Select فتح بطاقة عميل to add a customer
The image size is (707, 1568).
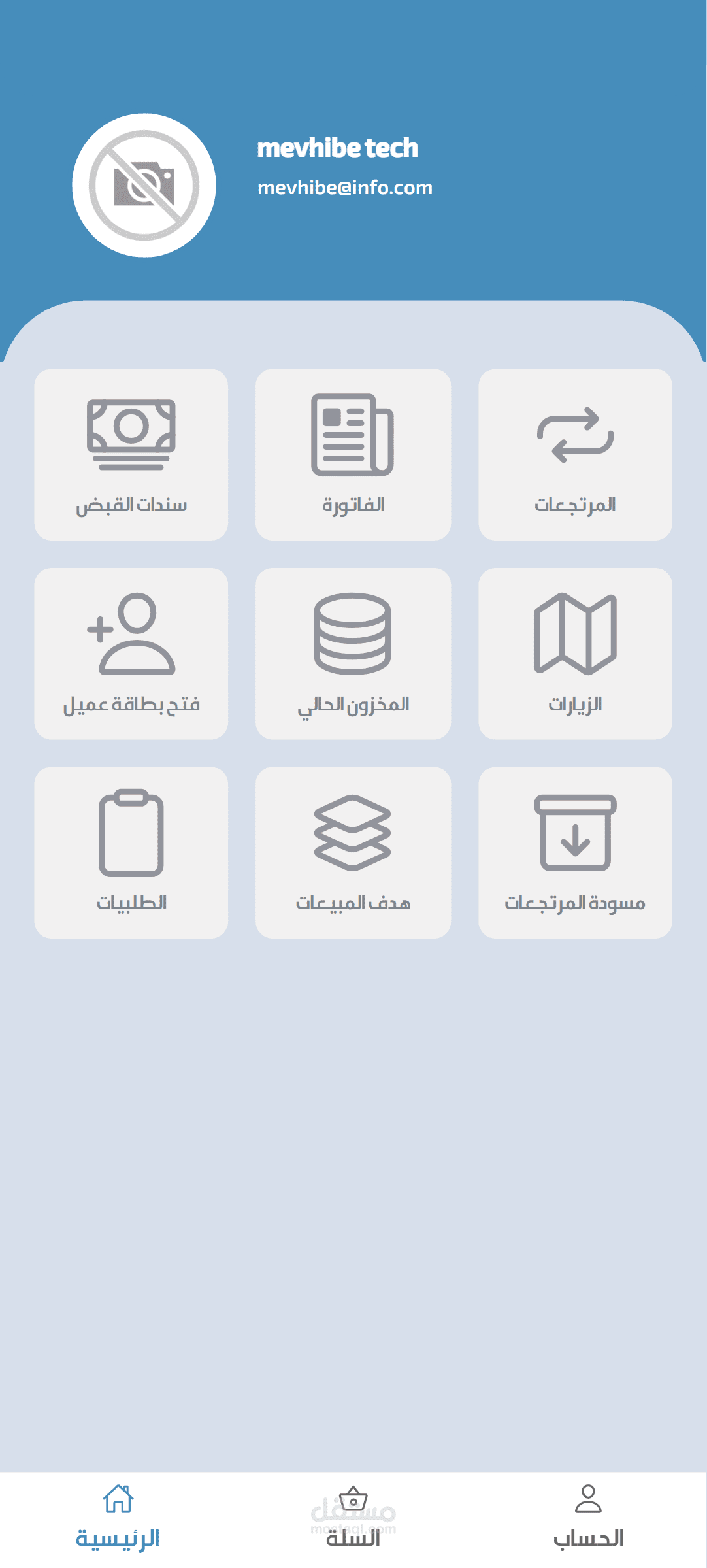click(131, 654)
